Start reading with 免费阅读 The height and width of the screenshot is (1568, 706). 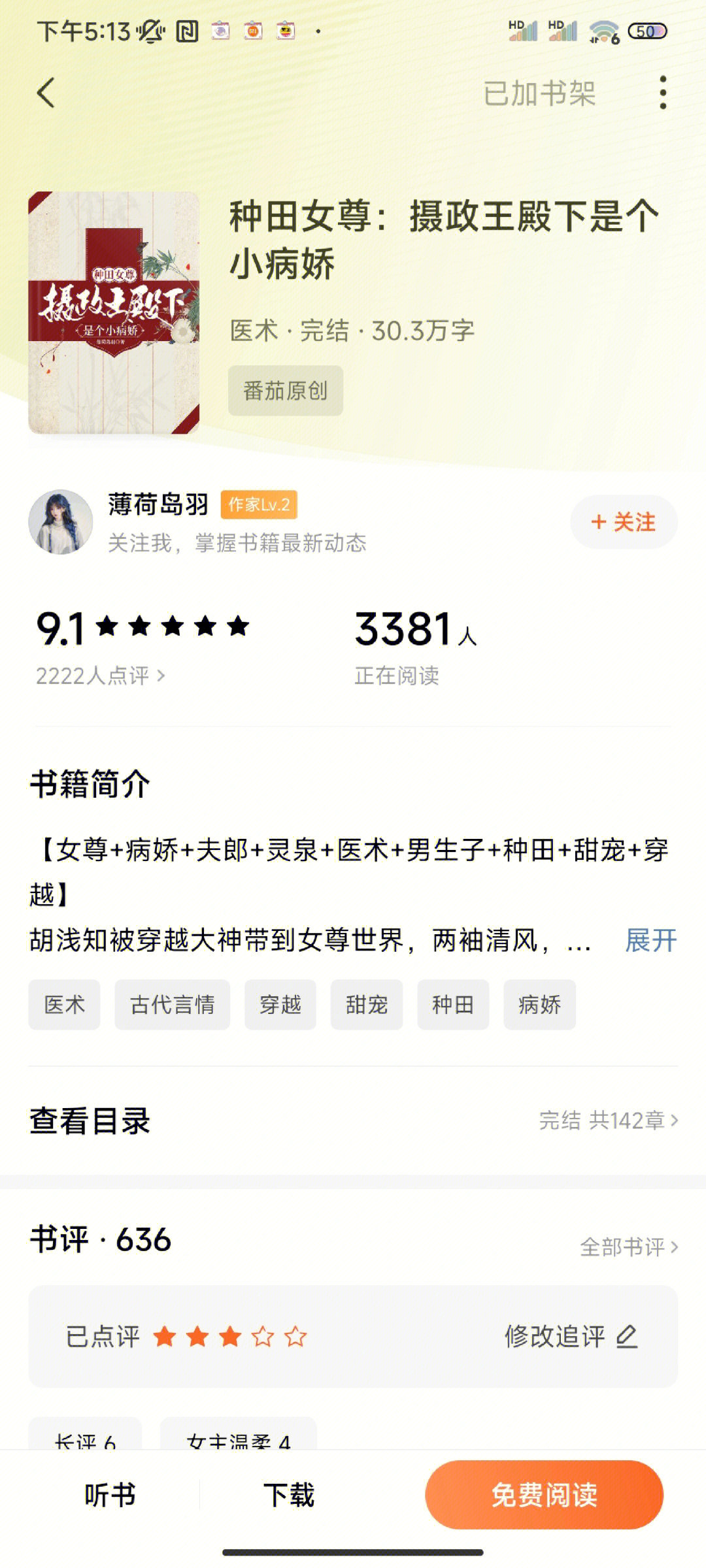point(544,1495)
